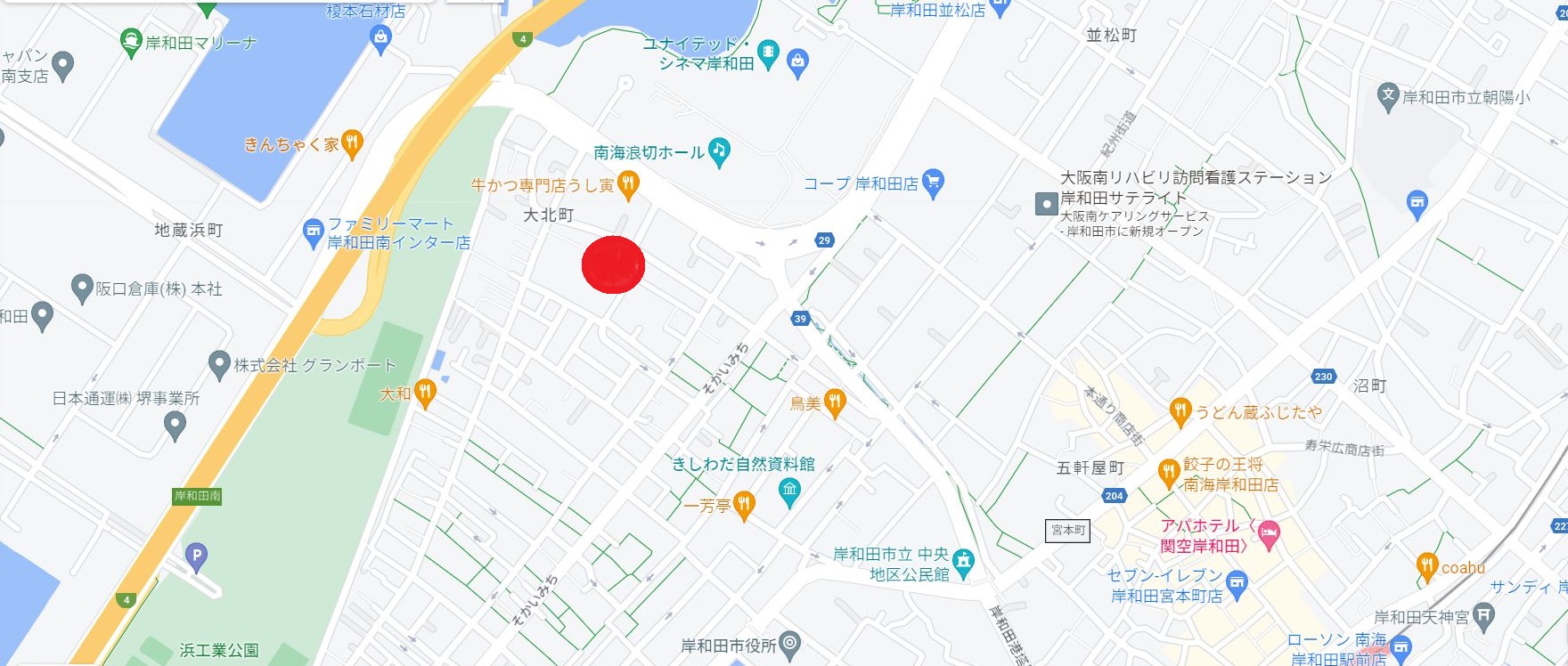The height and width of the screenshot is (666, 1568).
Task: Tap the ファミリーマート 岸和田南インター店 marker
Action: point(313,232)
